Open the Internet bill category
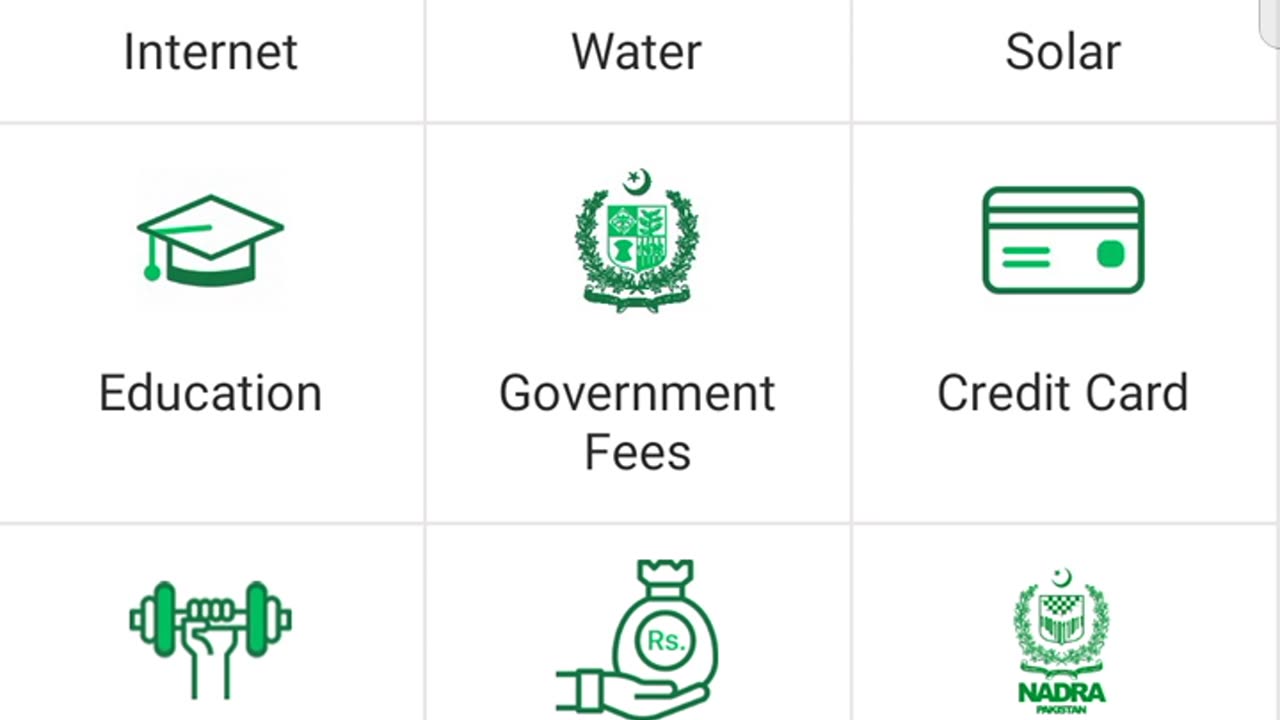 (211, 52)
